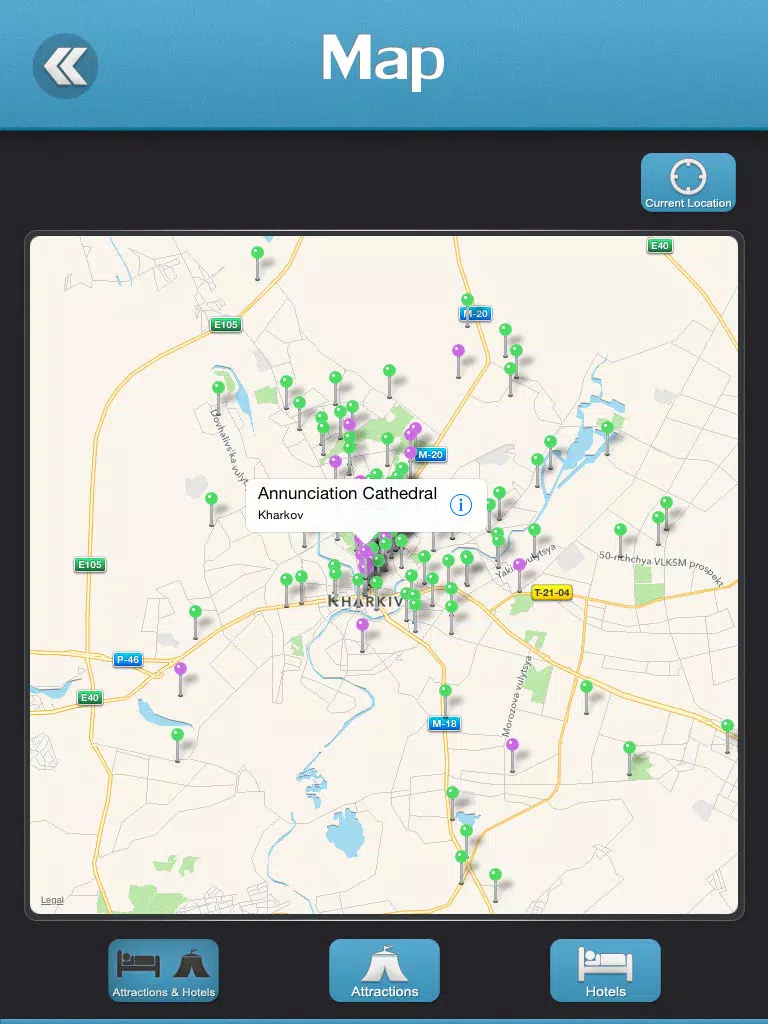The image size is (768, 1024).
Task: Filter map to Attractions only
Action: 384,970
